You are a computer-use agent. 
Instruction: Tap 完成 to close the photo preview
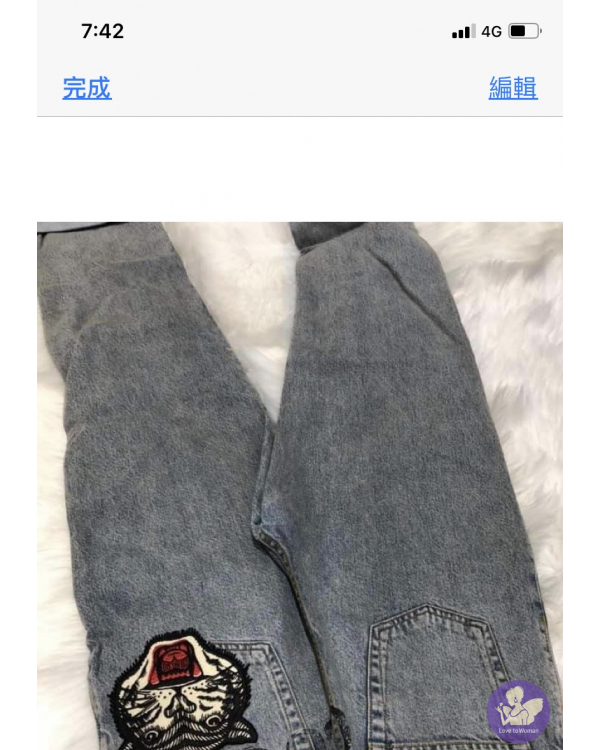tap(87, 88)
